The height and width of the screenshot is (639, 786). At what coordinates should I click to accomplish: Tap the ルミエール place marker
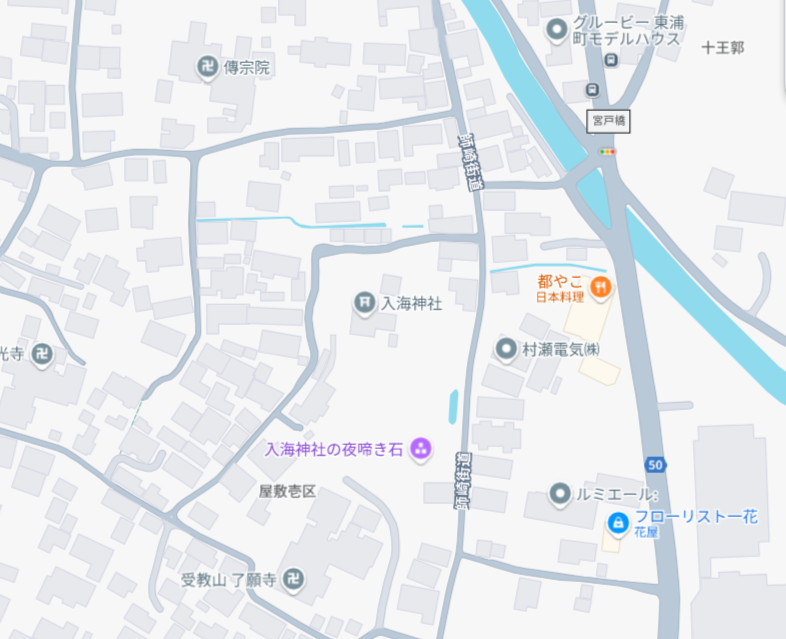(x=560, y=494)
